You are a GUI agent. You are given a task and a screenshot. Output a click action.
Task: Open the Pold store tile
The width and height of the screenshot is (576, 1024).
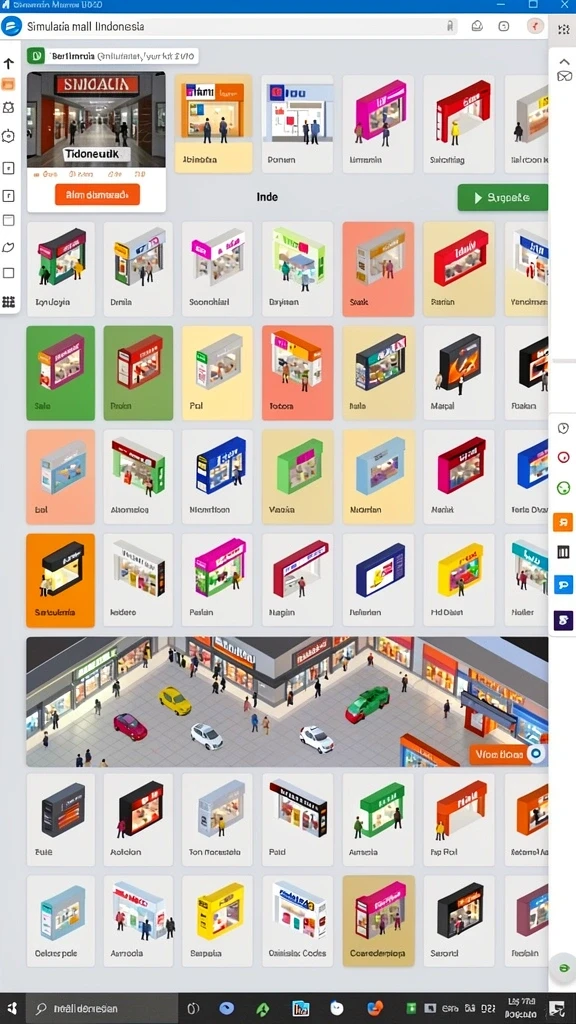coord(297,820)
